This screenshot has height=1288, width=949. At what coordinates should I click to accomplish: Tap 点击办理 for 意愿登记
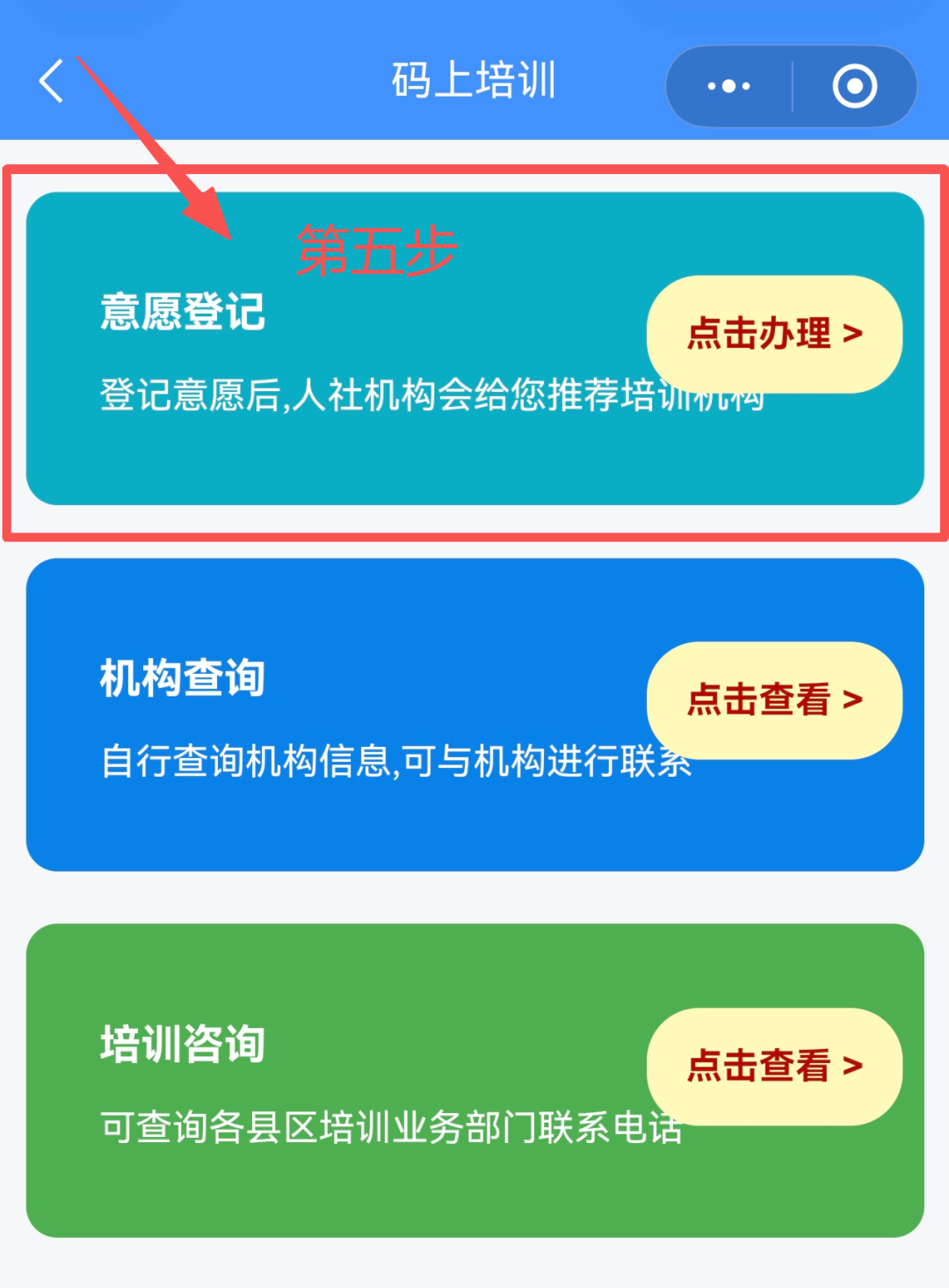[774, 334]
